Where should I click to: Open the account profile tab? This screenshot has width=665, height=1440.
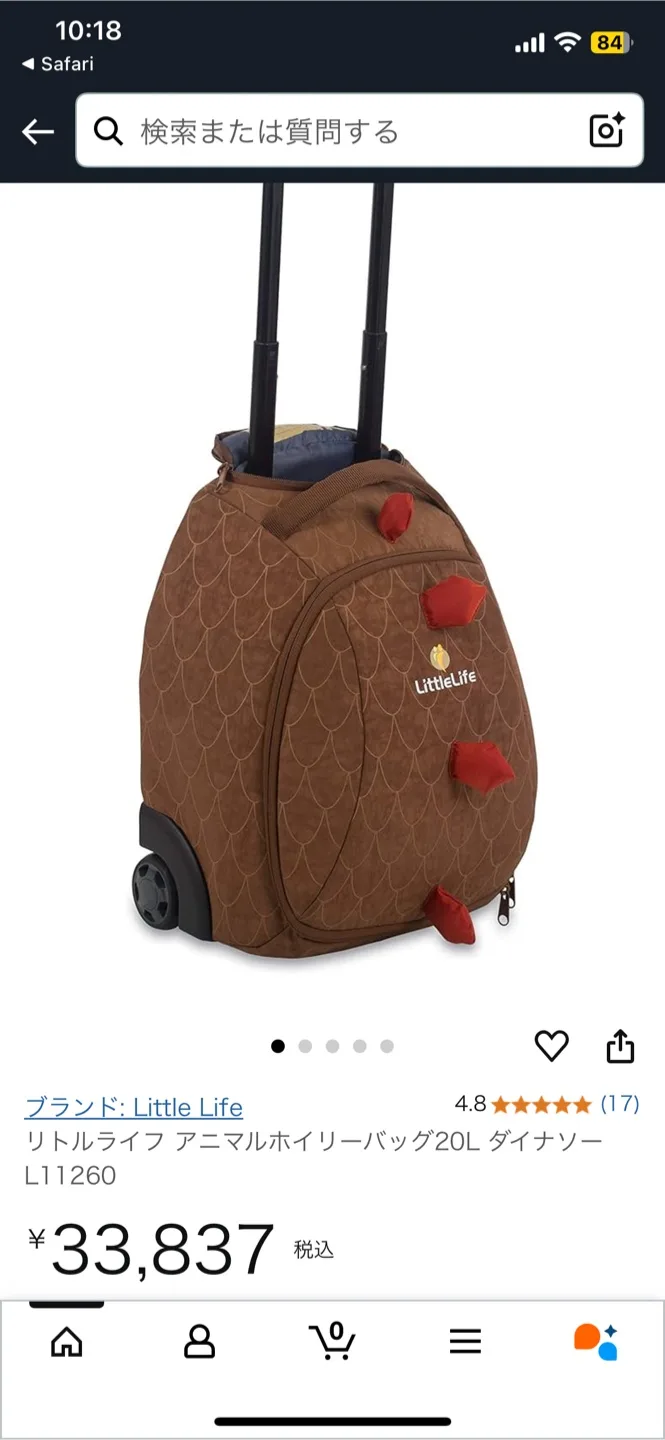point(200,1341)
